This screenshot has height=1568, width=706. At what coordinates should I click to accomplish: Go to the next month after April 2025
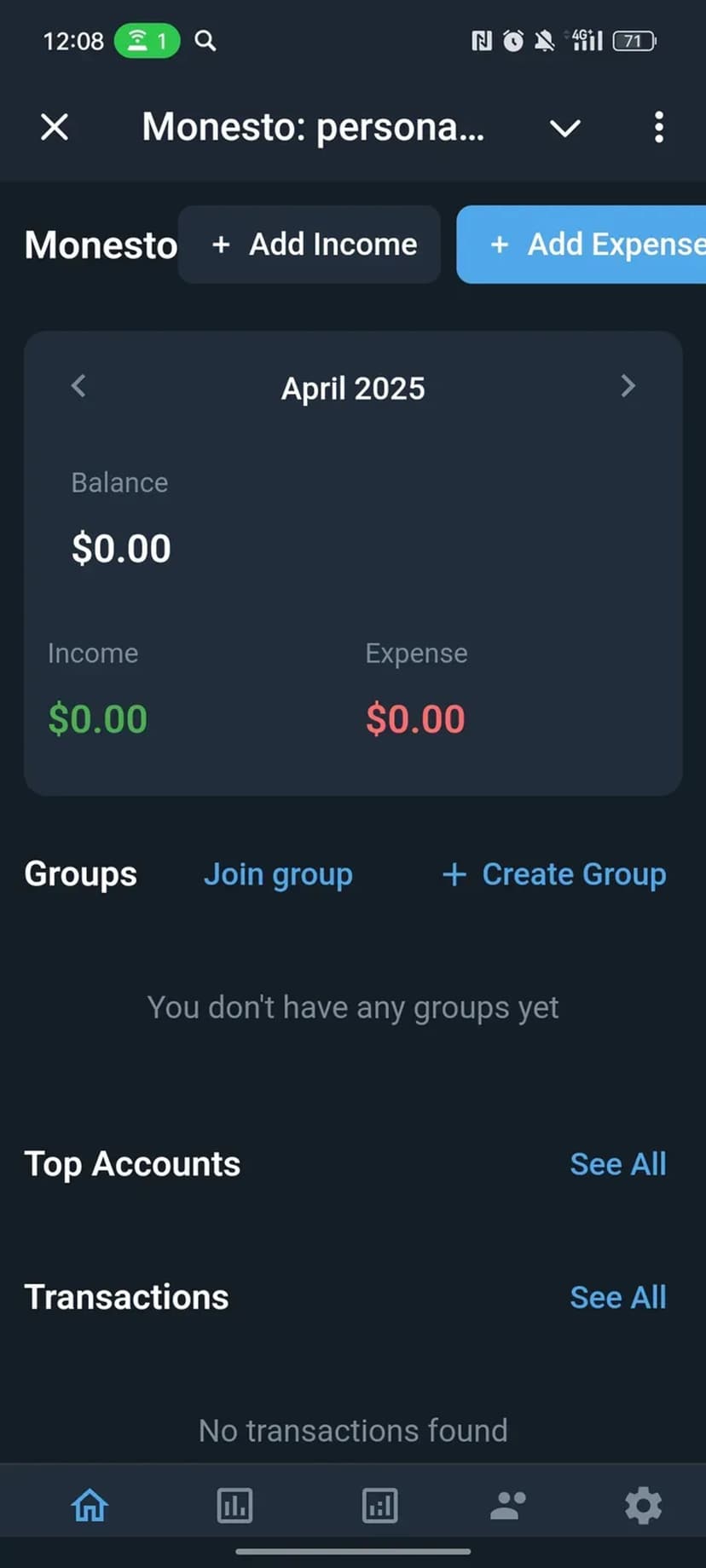(x=628, y=386)
